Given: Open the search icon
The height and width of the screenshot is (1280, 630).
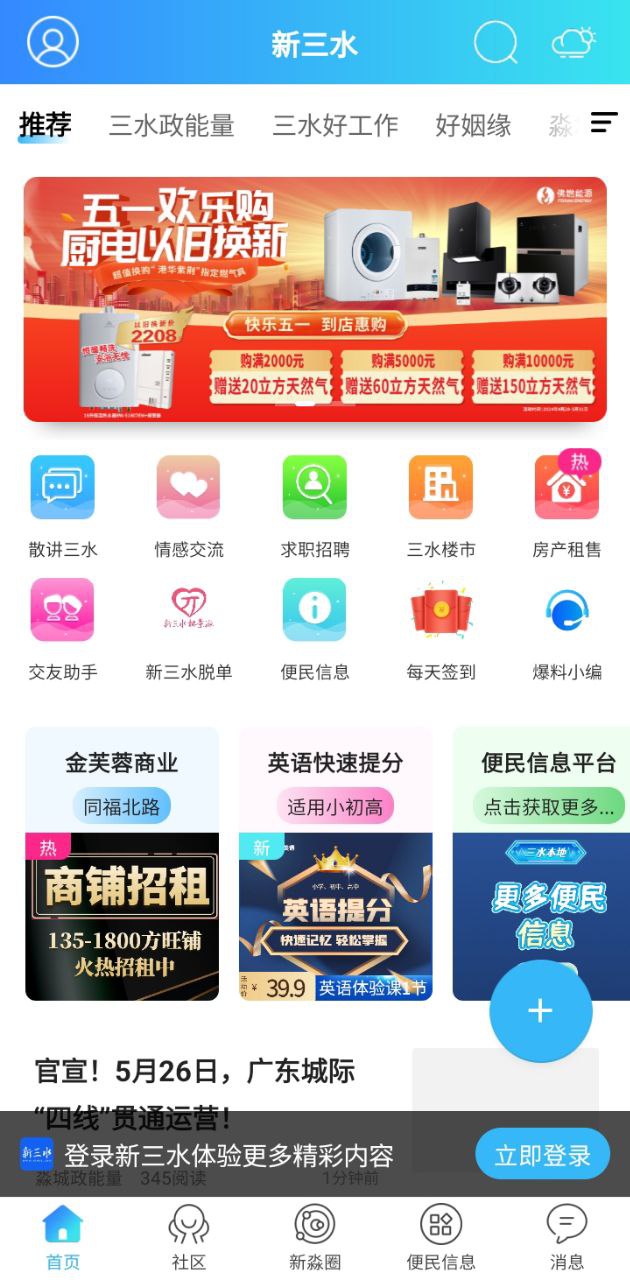Looking at the screenshot, I should tap(495, 42).
